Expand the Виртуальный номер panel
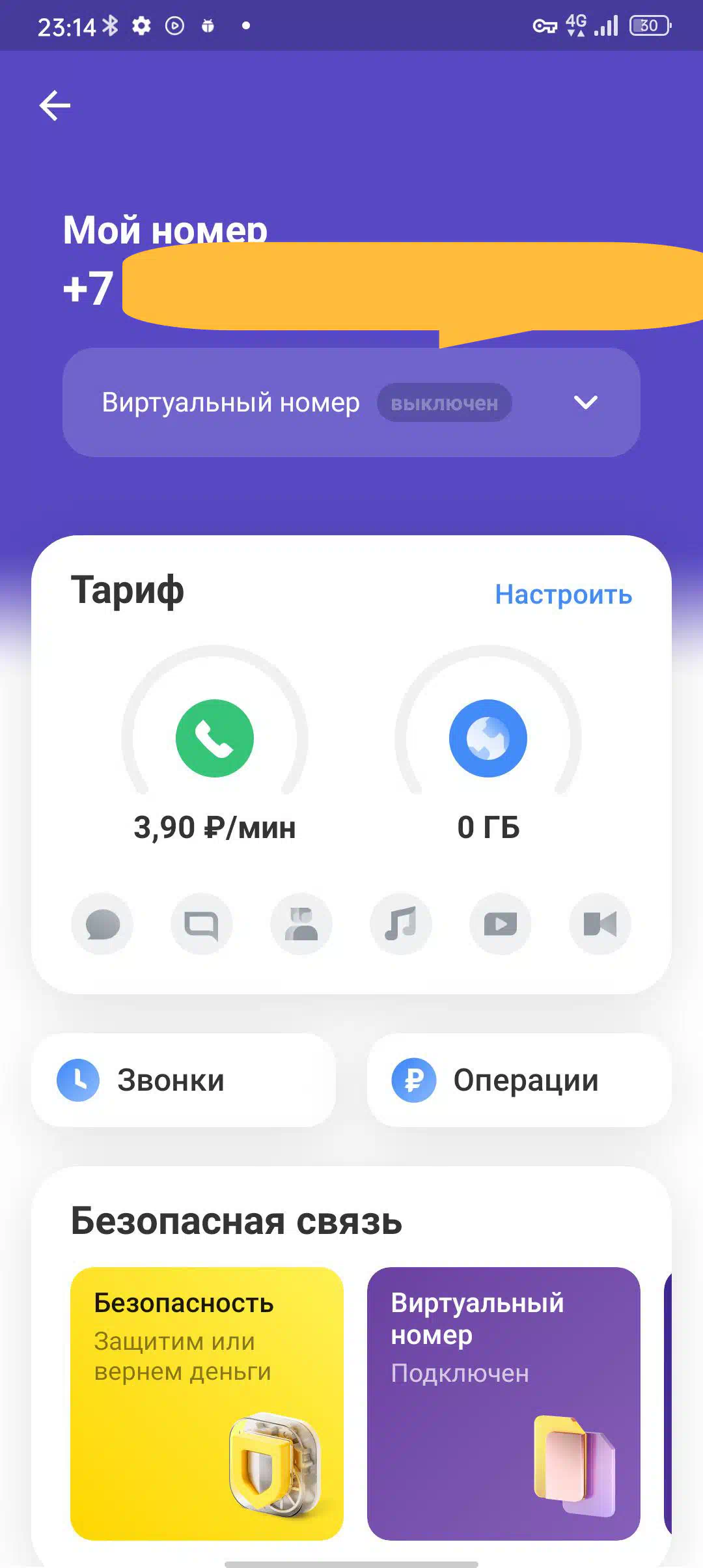The height and width of the screenshot is (1568, 703). [x=351, y=402]
